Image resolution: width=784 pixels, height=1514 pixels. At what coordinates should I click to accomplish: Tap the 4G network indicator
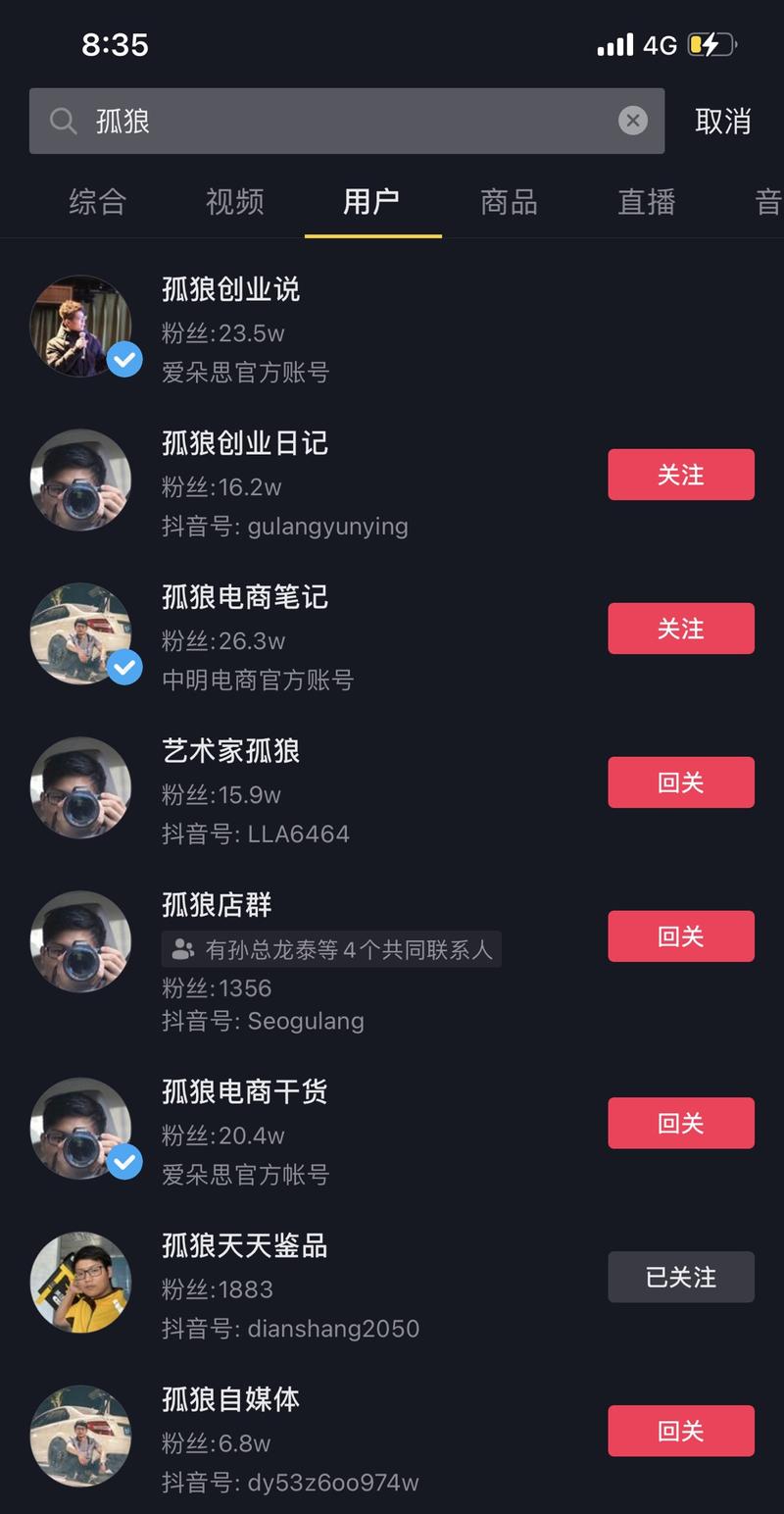(x=660, y=44)
